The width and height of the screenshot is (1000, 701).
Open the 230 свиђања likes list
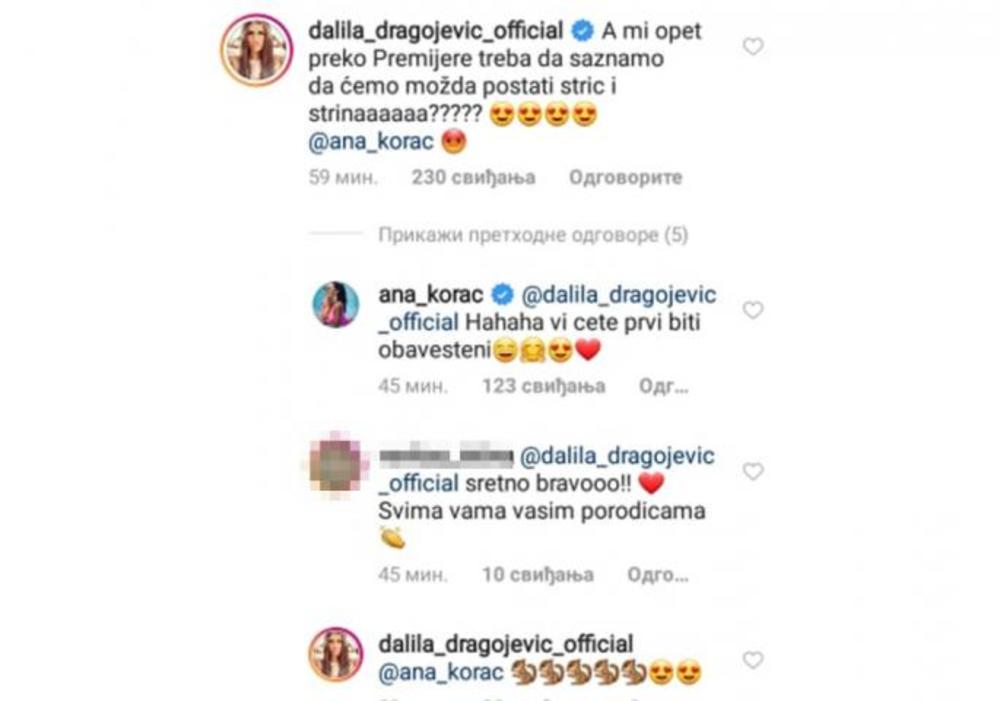473,178
